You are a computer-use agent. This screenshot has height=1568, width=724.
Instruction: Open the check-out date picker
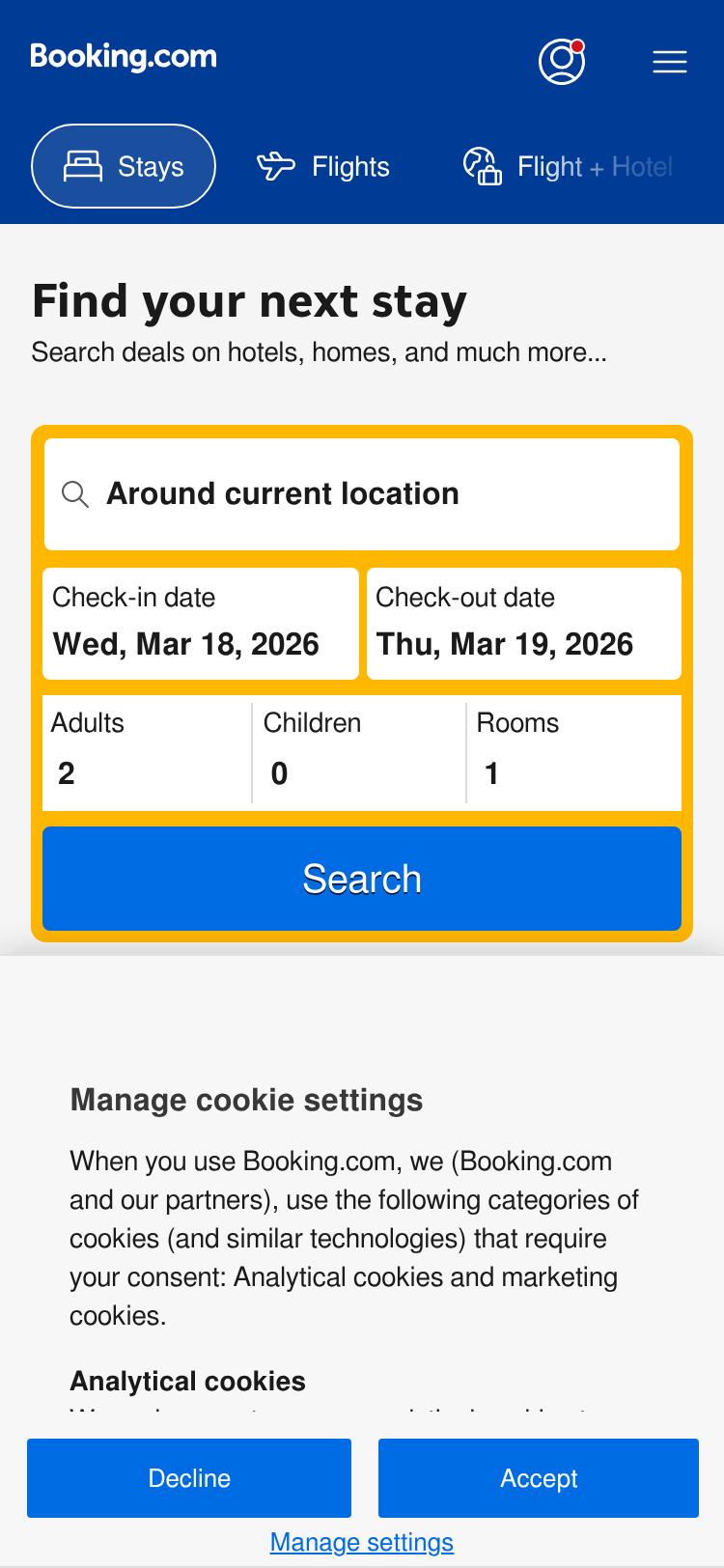click(x=523, y=623)
